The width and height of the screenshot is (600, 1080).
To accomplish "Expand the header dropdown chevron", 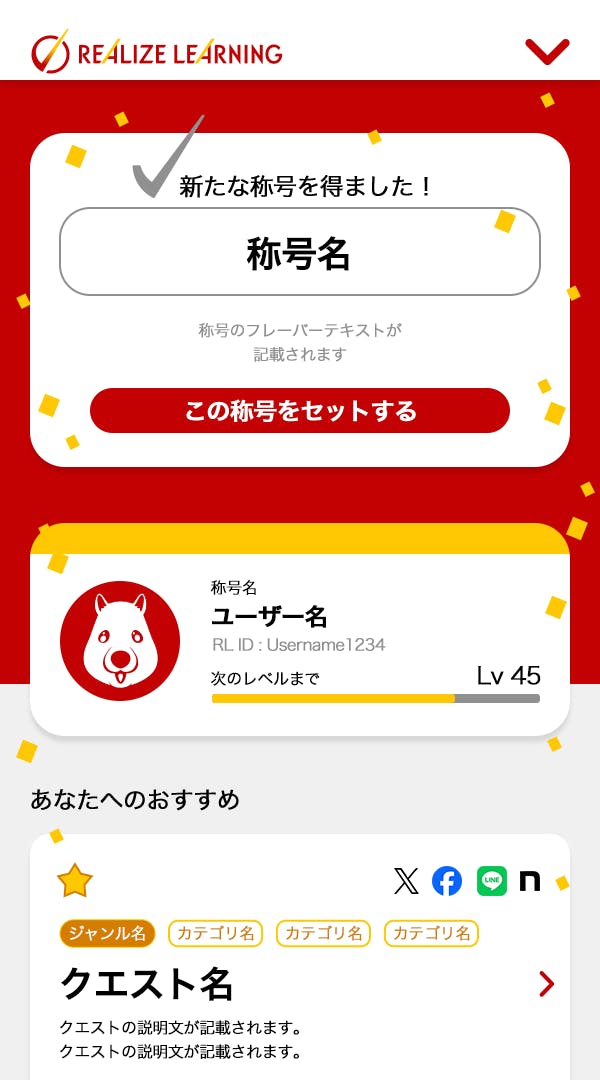I will (547, 51).
